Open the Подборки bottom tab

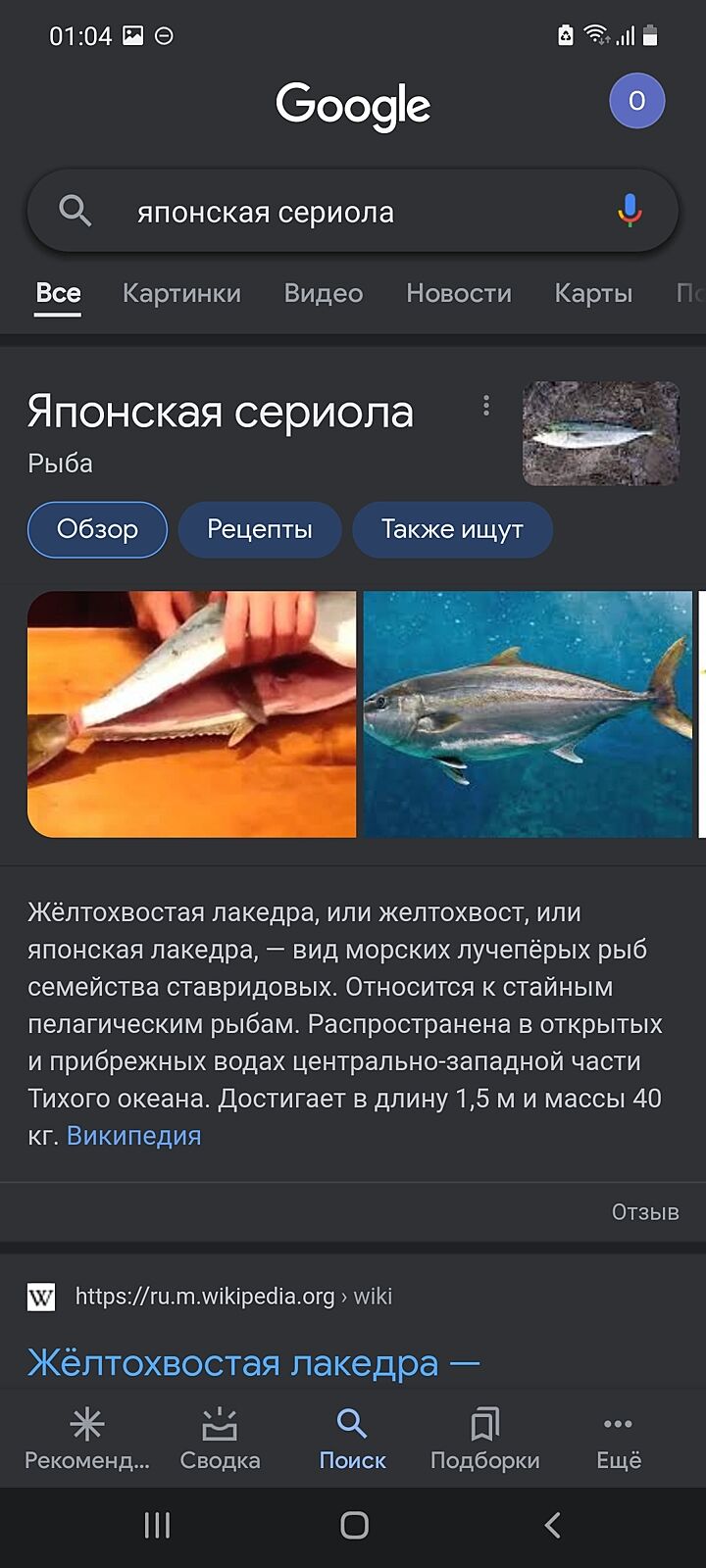[x=484, y=1439]
